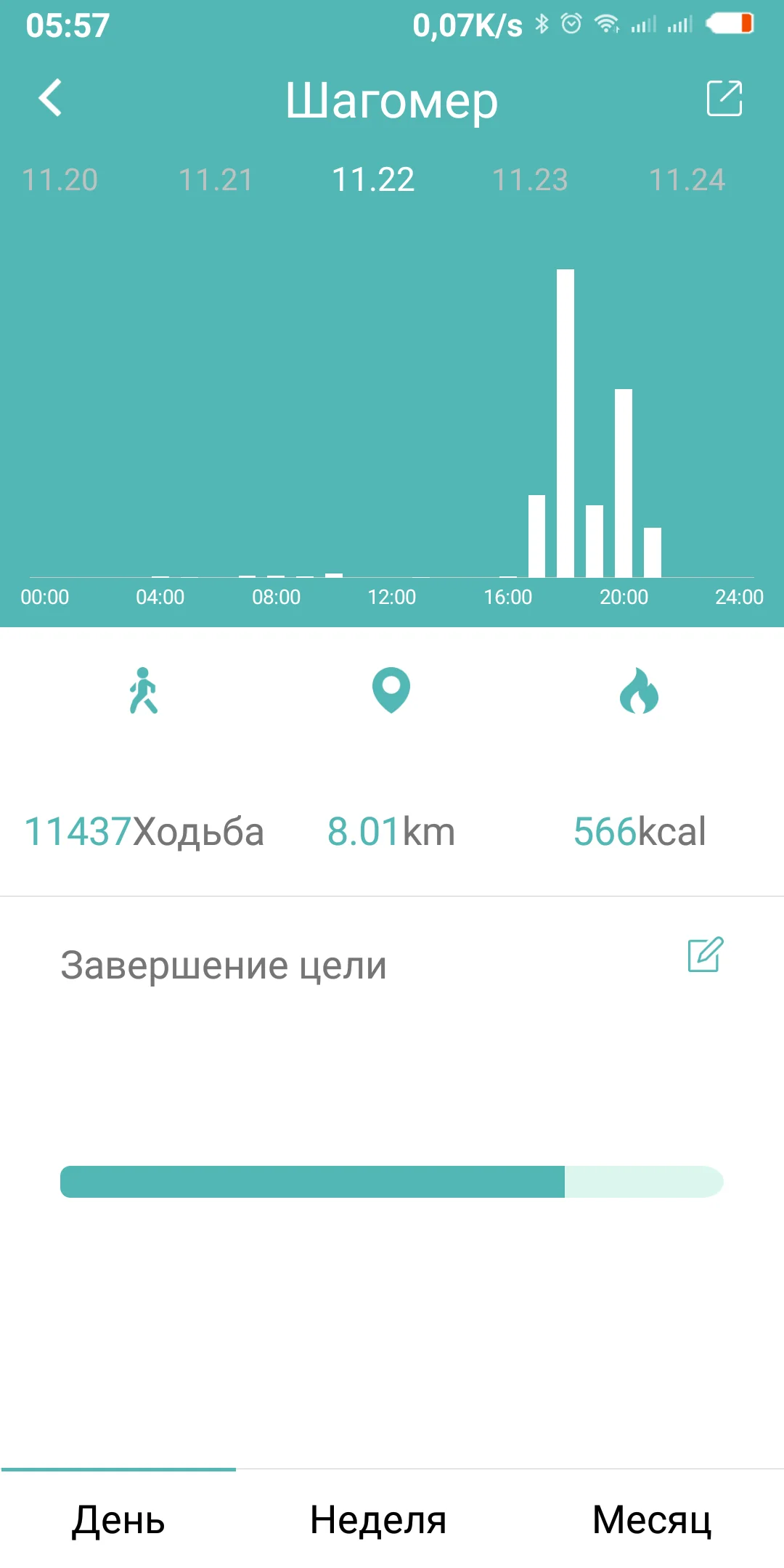Select the date 11.20
Viewport: 784px width, 1568px height.
tap(60, 180)
